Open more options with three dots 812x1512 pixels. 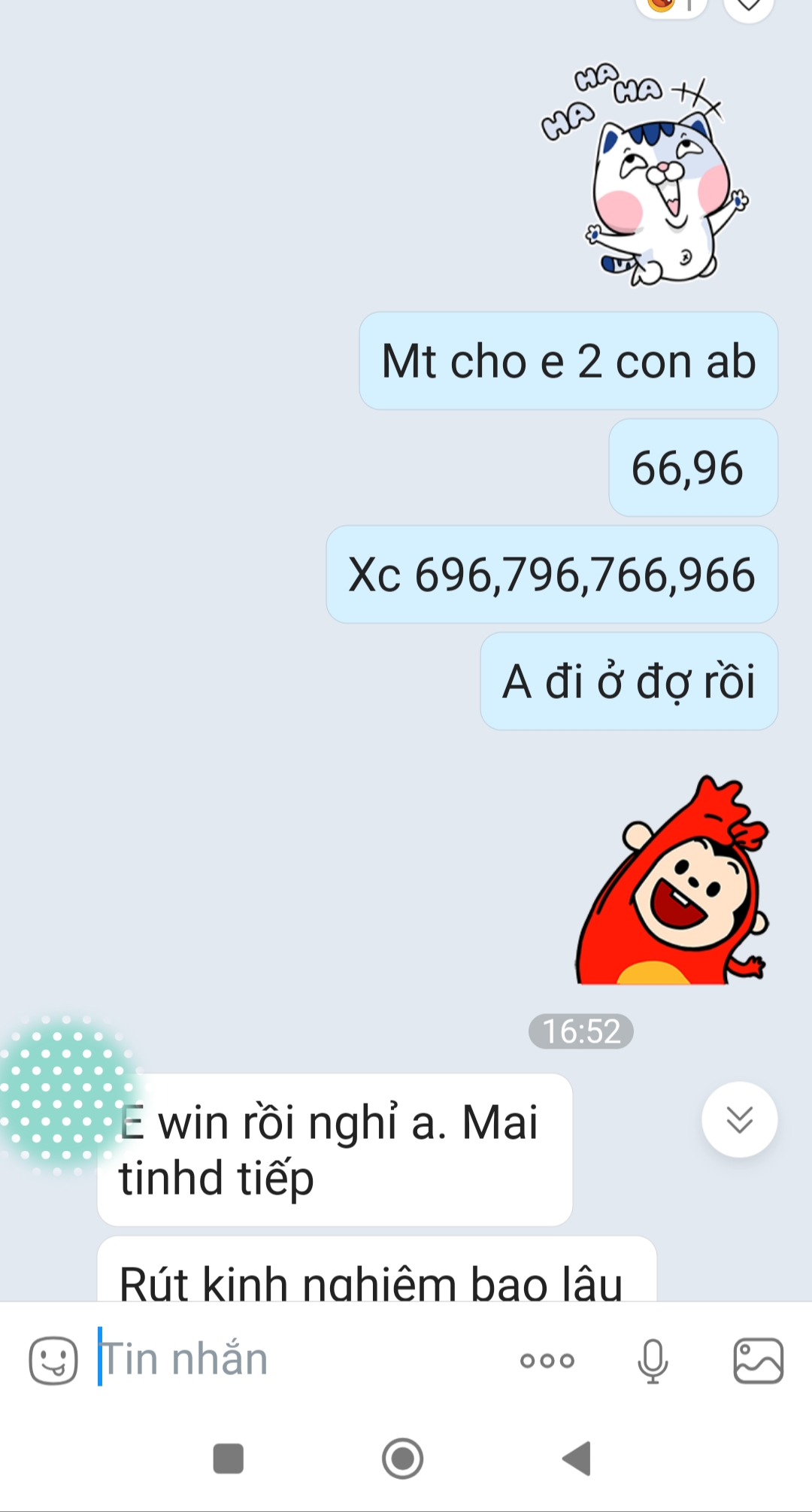547,1360
